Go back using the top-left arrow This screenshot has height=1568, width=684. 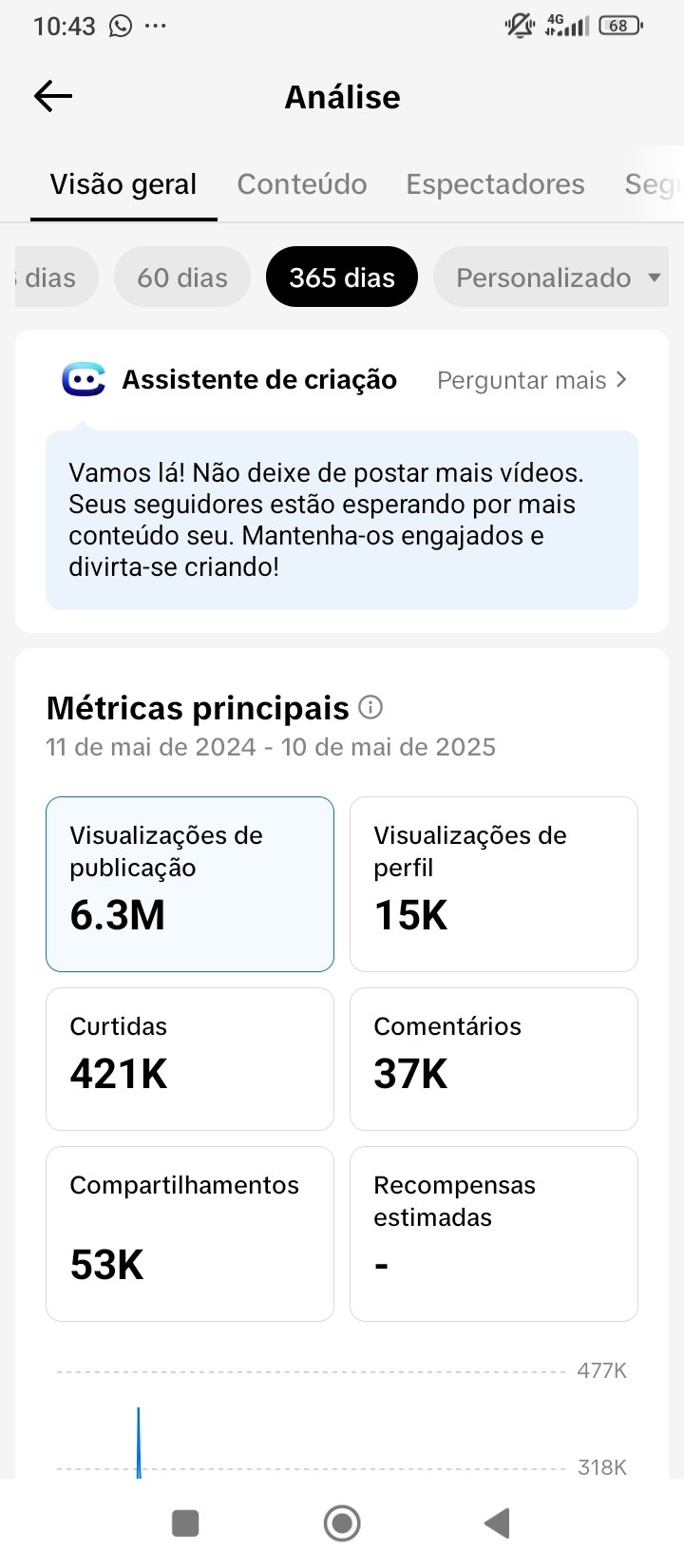click(53, 96)
